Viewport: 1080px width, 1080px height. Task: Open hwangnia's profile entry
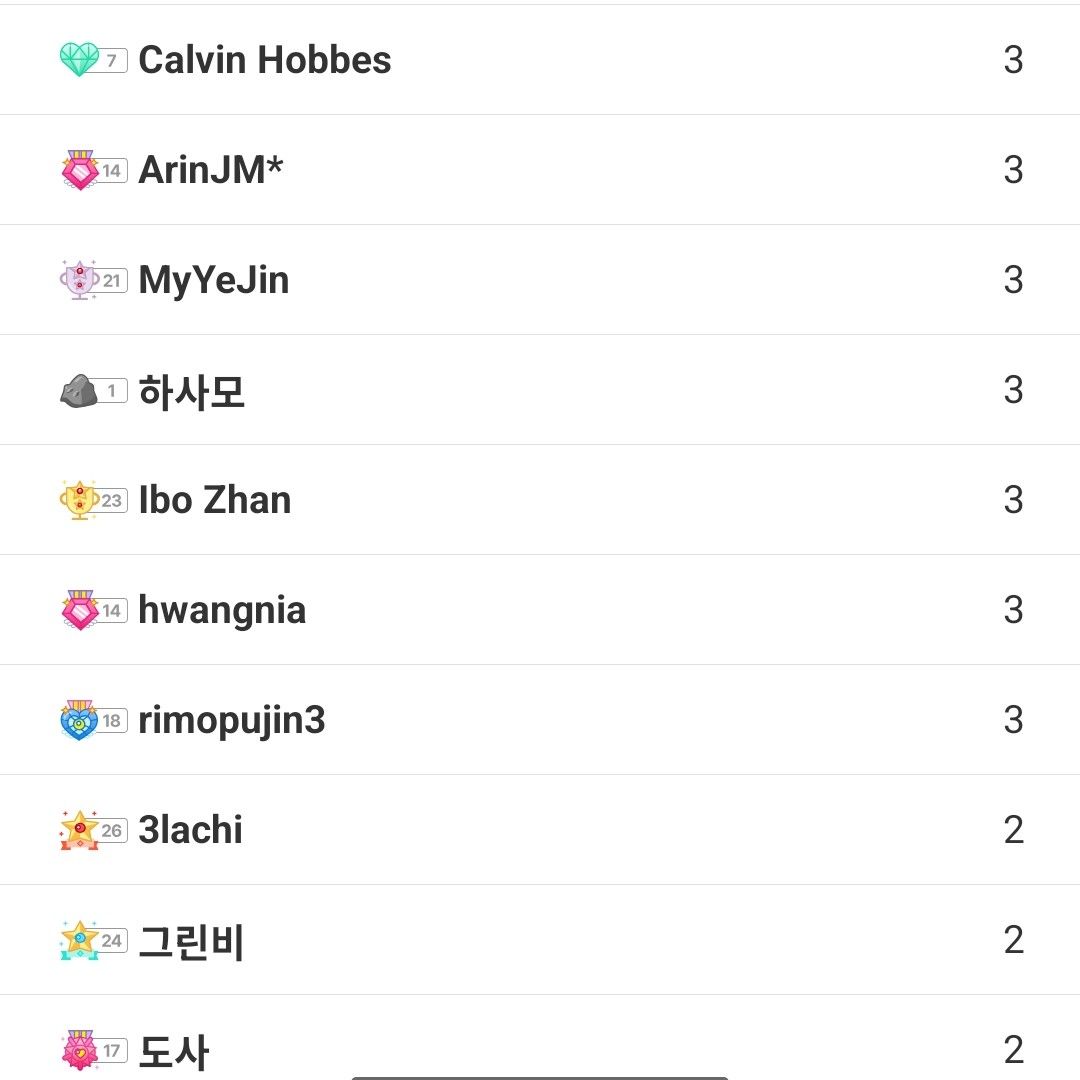coord(222,610)
